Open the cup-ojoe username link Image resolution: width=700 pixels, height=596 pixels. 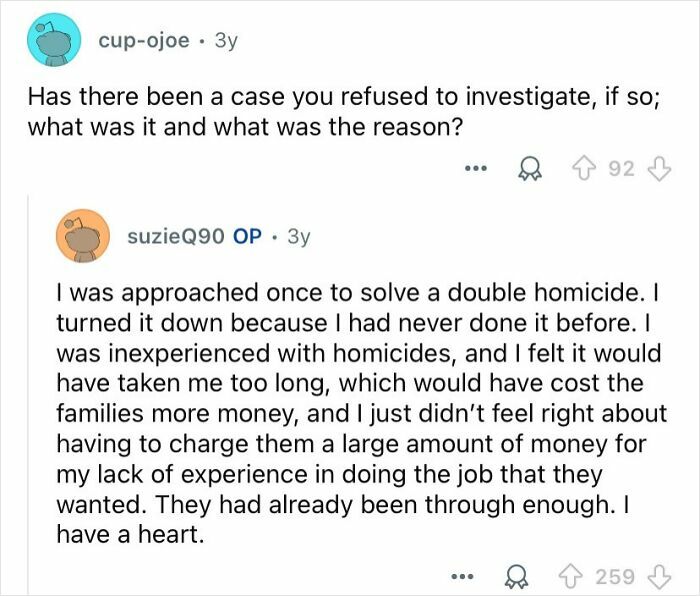pos(144,41)
